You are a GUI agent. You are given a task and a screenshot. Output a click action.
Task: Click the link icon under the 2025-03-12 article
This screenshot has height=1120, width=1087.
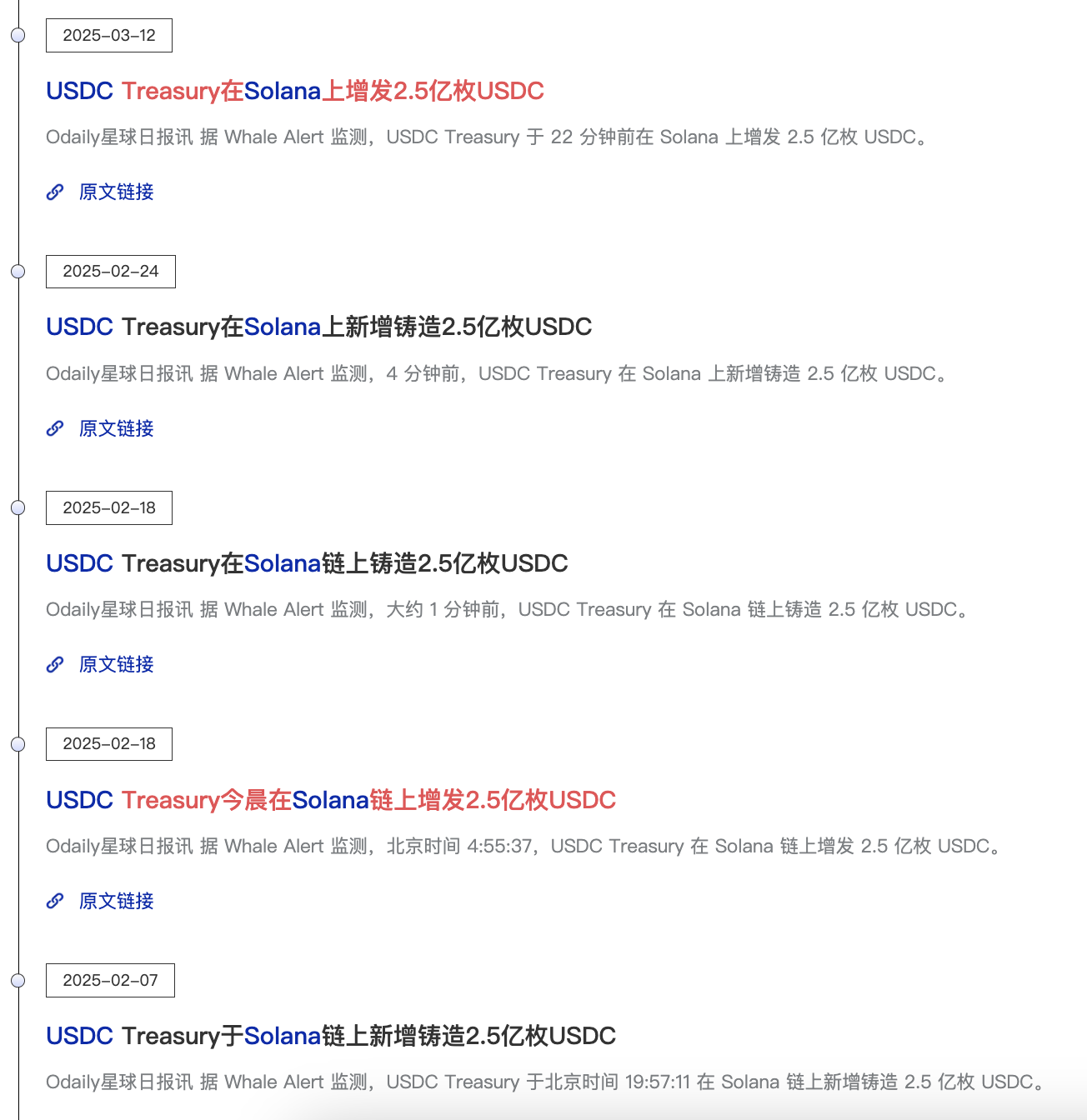tap(53, 192)
